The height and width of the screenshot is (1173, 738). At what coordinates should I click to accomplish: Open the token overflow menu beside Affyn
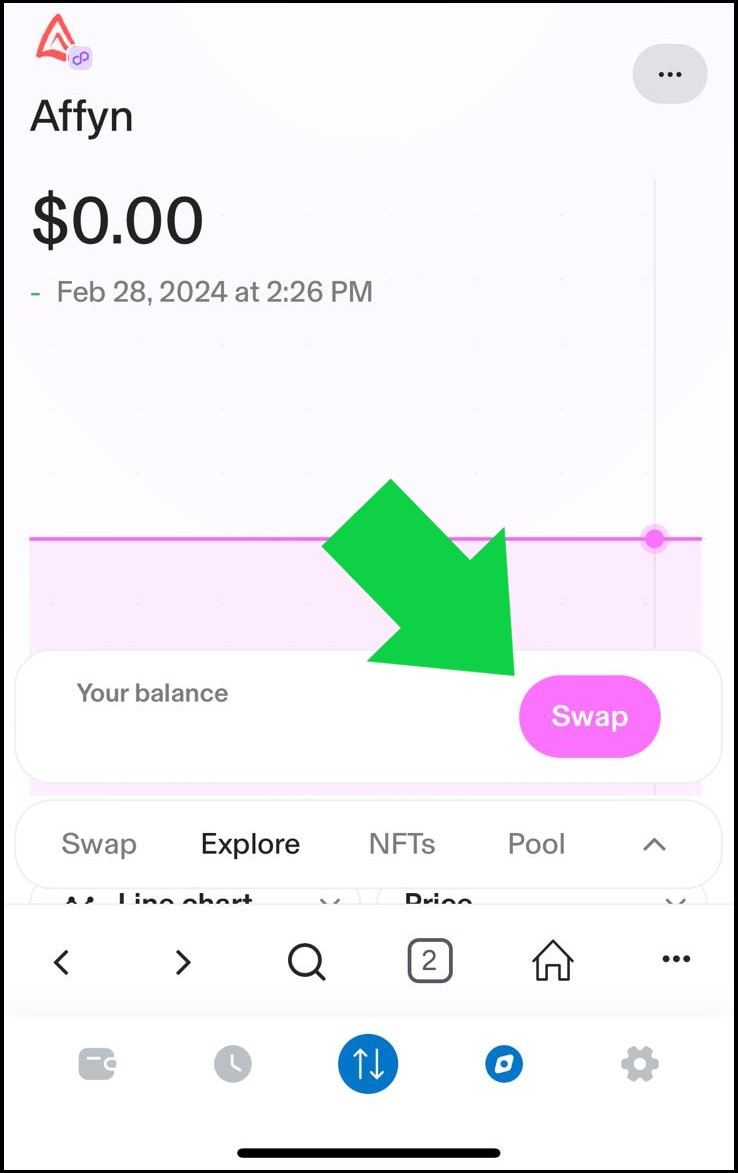tap(670, 74)
